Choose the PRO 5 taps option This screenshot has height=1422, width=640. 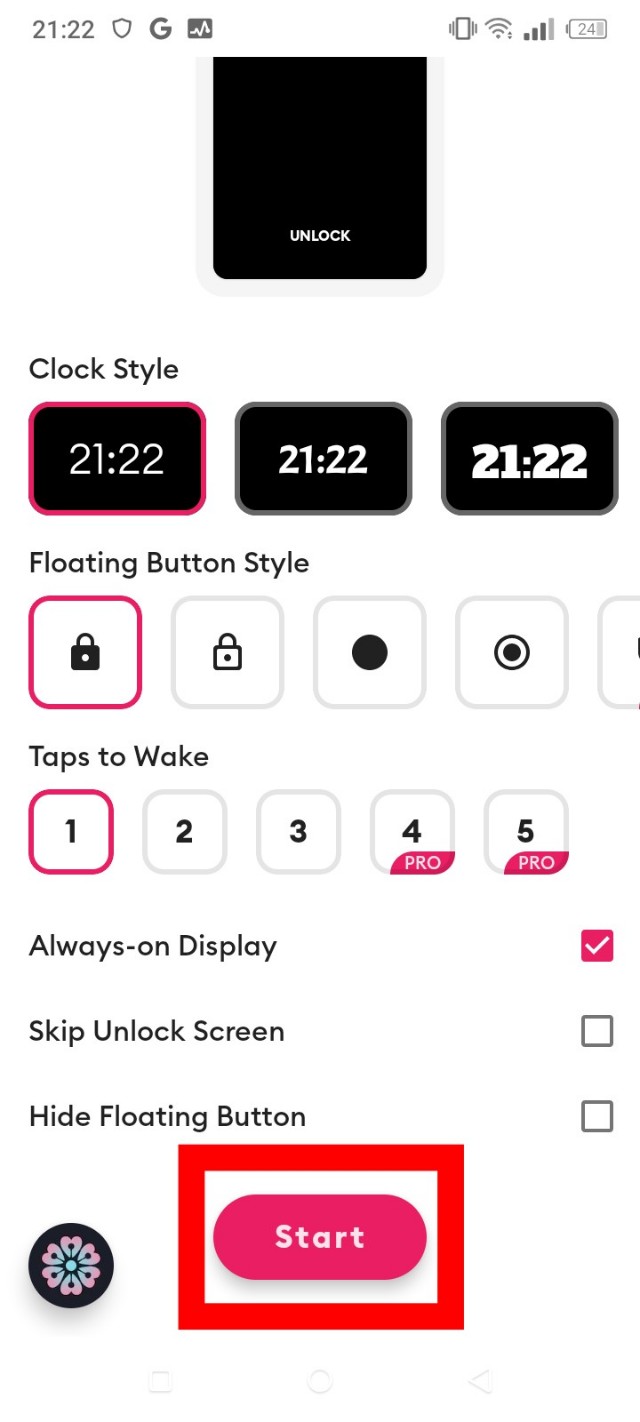(526, 831)
